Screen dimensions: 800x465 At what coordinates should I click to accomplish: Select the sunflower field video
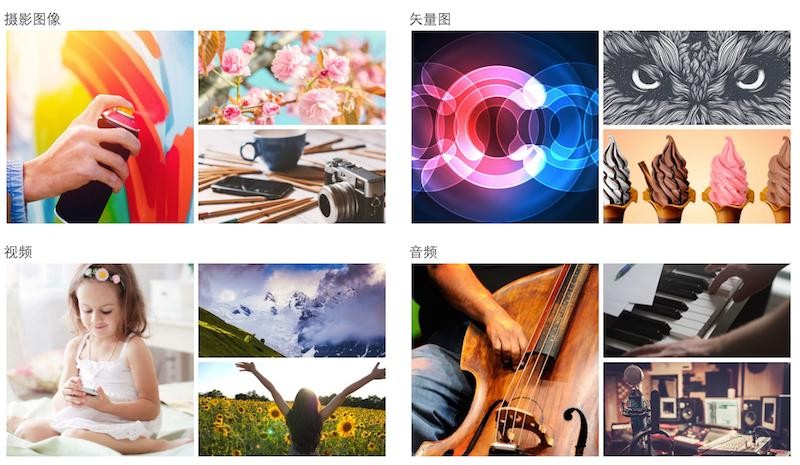[x=291, y=408]
